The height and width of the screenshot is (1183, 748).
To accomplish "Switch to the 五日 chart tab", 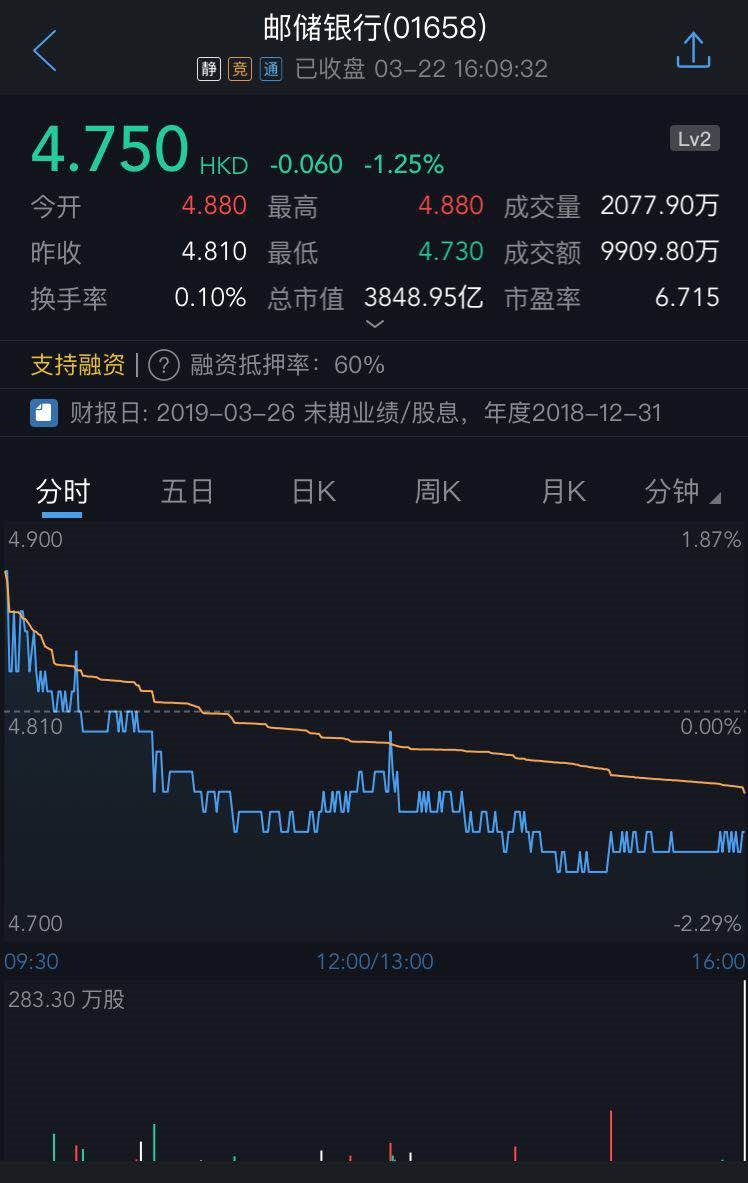I will [187, 491].
